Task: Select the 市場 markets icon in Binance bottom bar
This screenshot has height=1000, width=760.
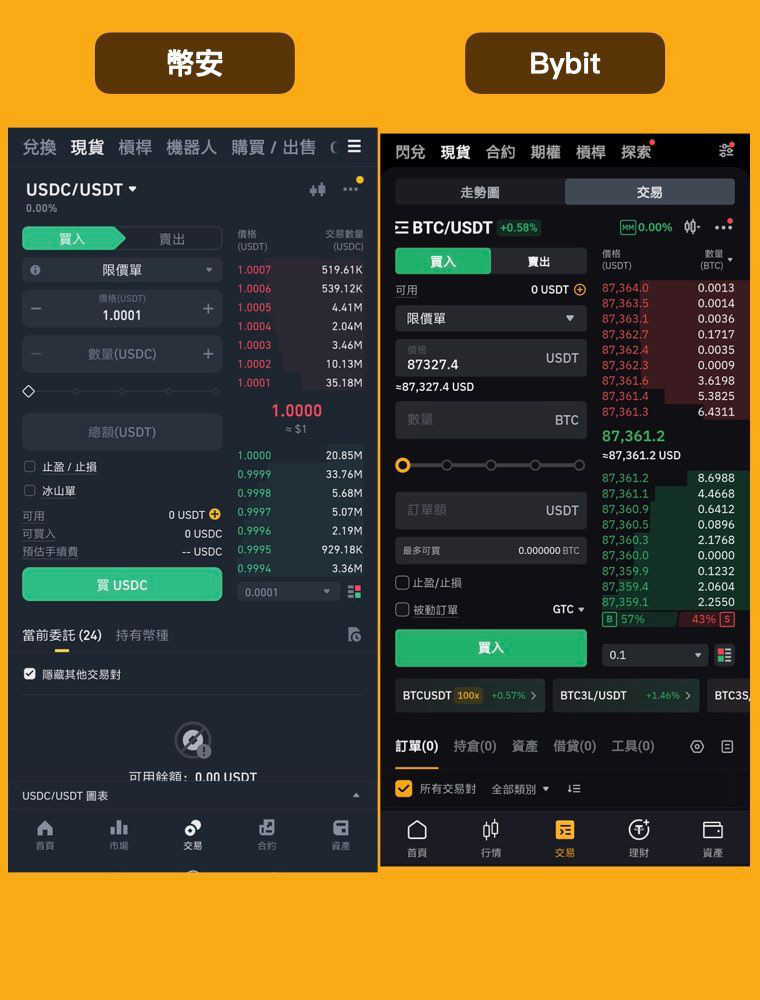Action: coord(119,838)
